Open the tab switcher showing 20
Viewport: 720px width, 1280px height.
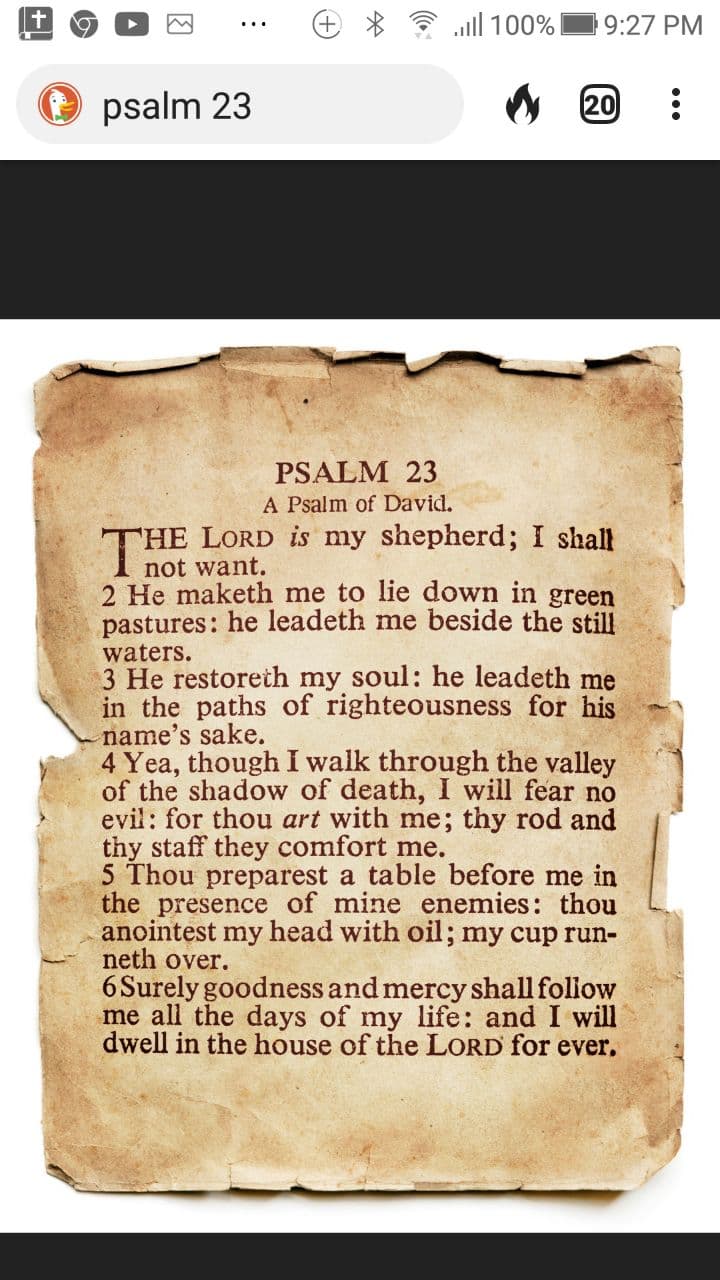tap(600, 104)
